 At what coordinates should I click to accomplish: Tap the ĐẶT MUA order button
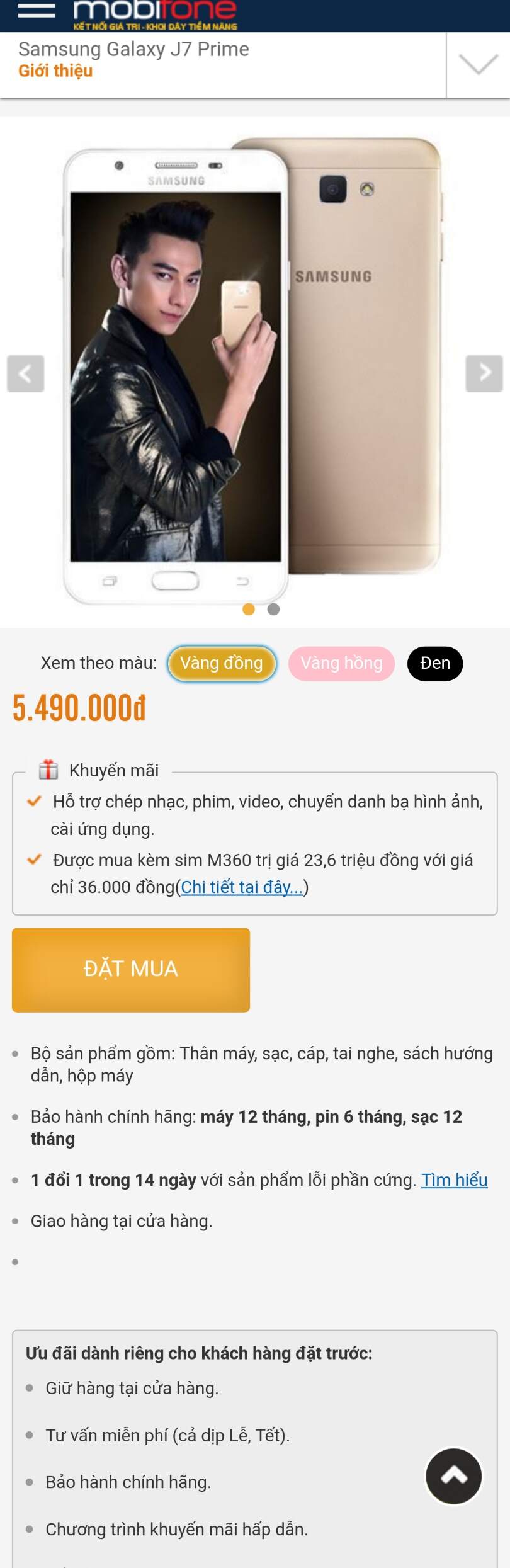click(x=131, y=970)
